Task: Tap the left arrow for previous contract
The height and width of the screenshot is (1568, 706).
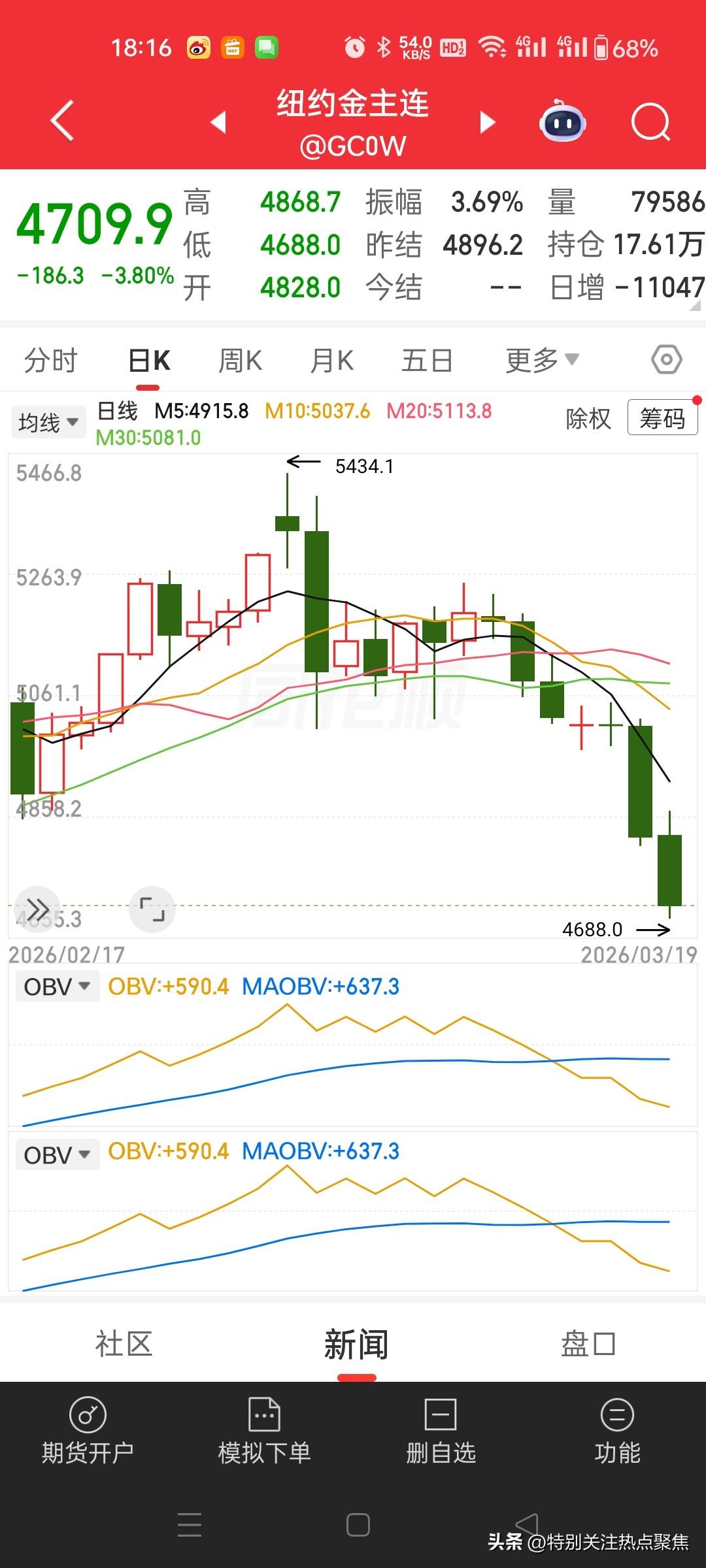Action: click(x=219, y=122)
